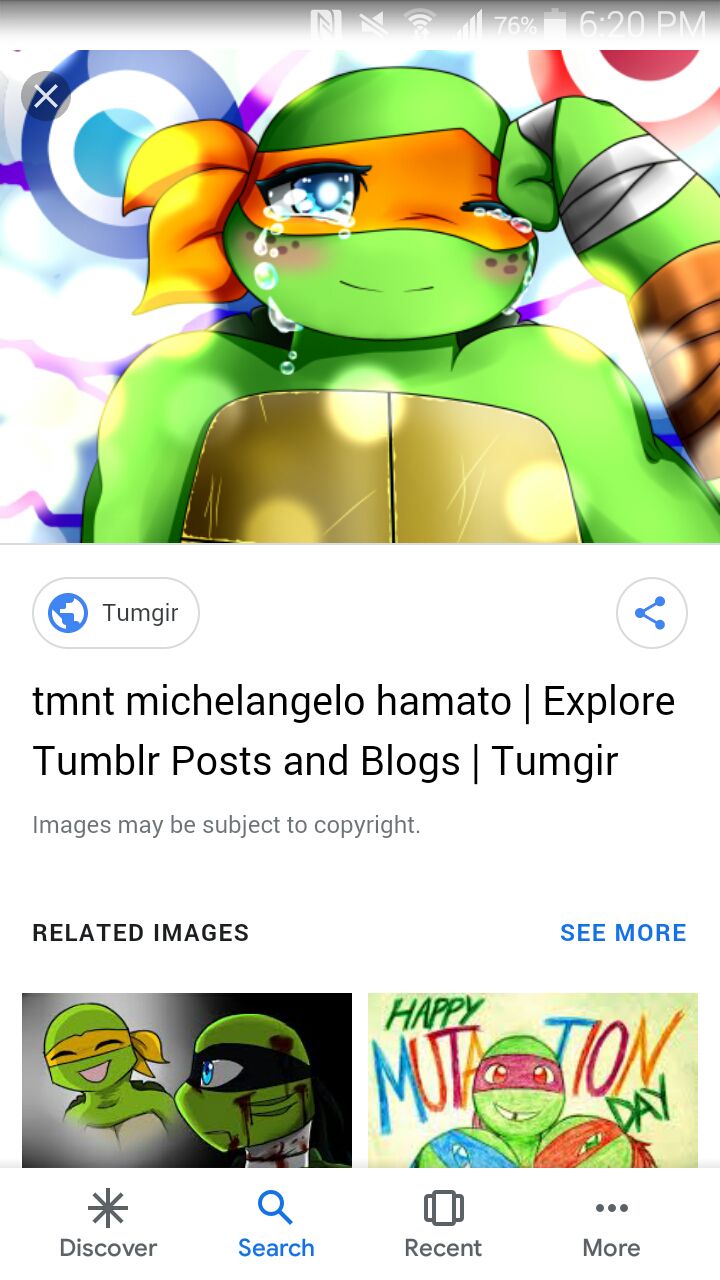This screenshot has height=1280, width=720.
Task: Open the More tab
Action: pos(611,1225)
